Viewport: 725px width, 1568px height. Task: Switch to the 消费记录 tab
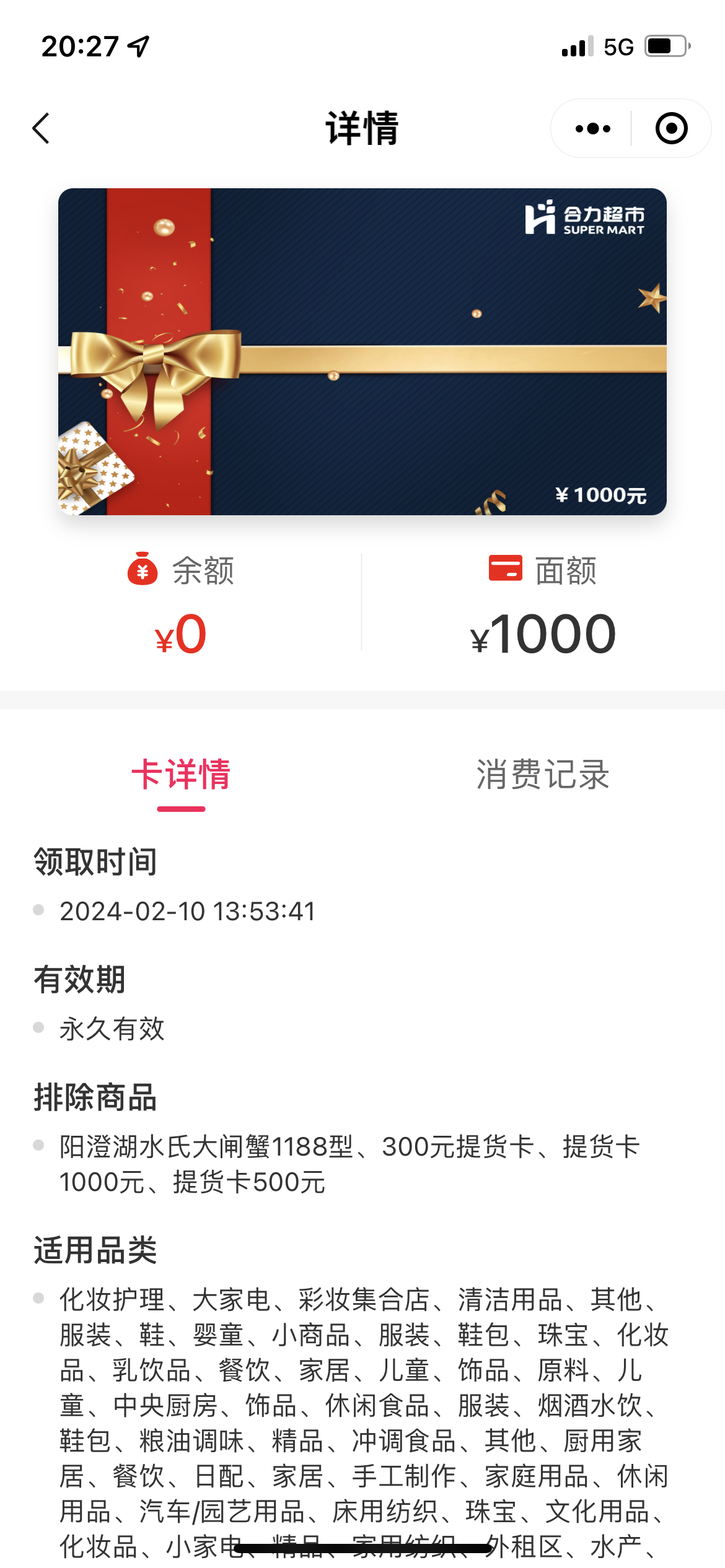pyautogui.click(x=543, y=774)
